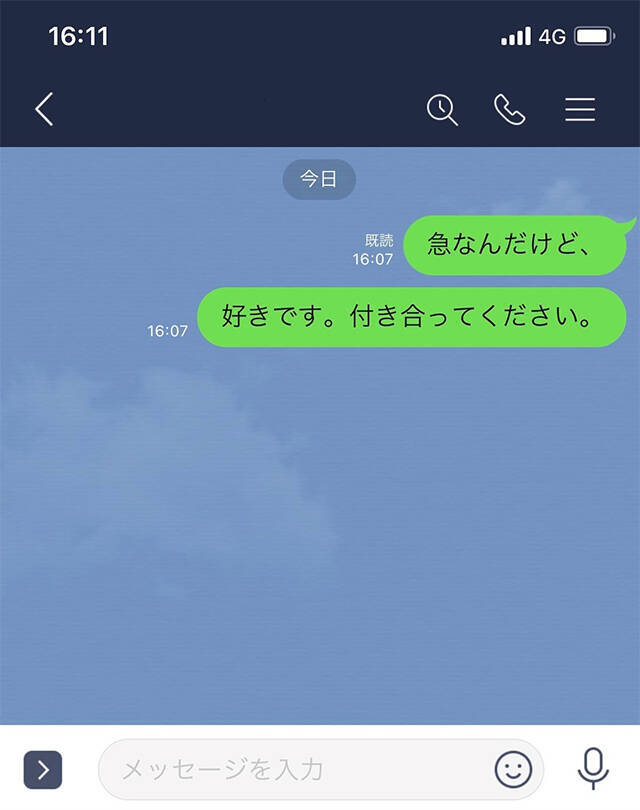Viewport: 640px width, 810px height.
Task: Open the chat hamburger menu
Action: tap(580, 109)
